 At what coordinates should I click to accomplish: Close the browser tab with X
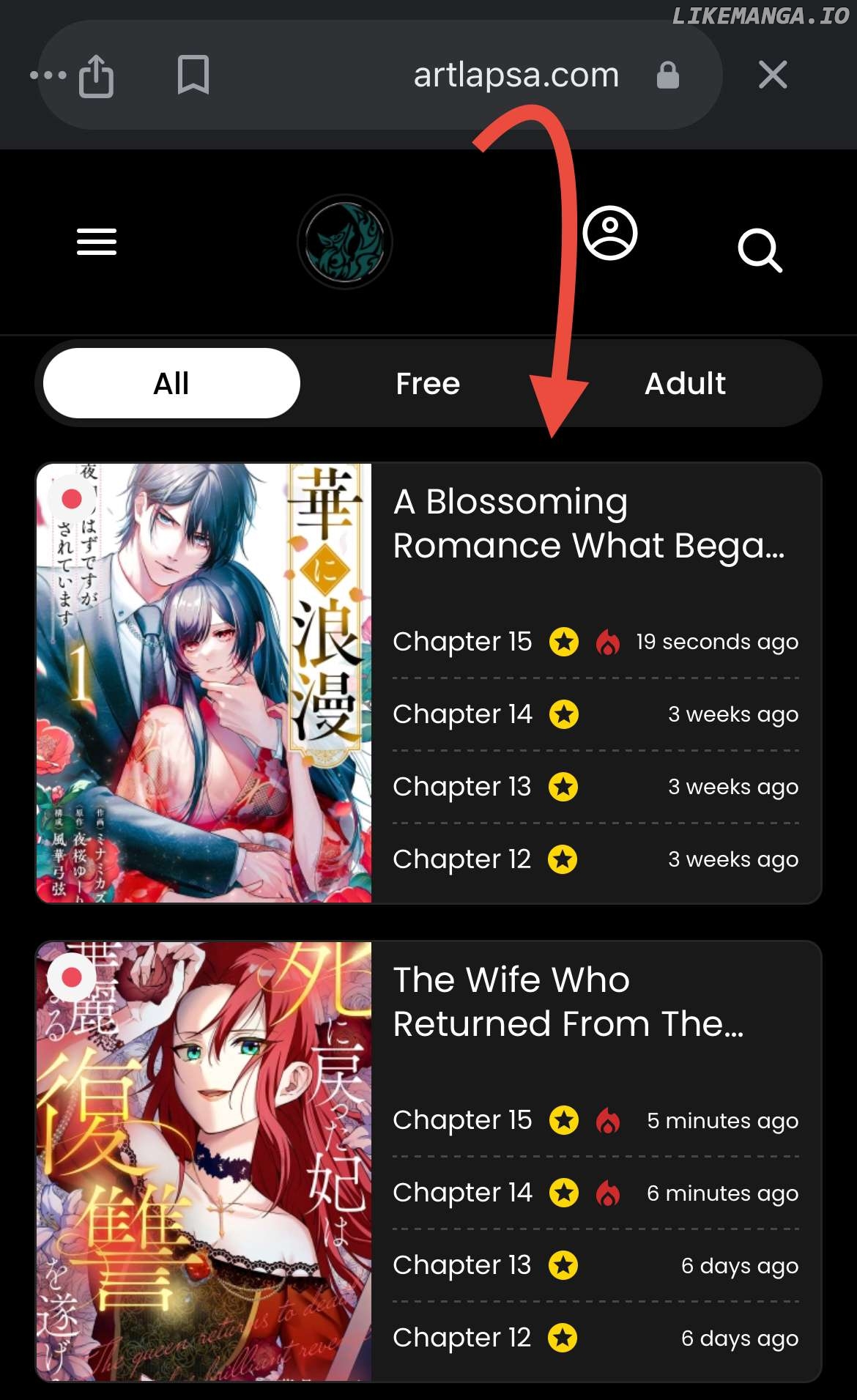click(x=772, y=75)
